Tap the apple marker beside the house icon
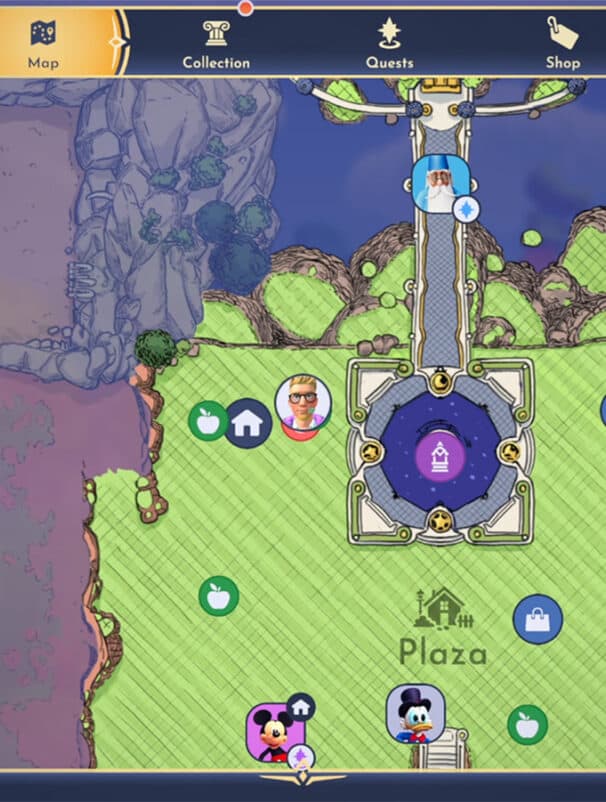The height and width of the screenshot is (802, 606). point(208,421)
